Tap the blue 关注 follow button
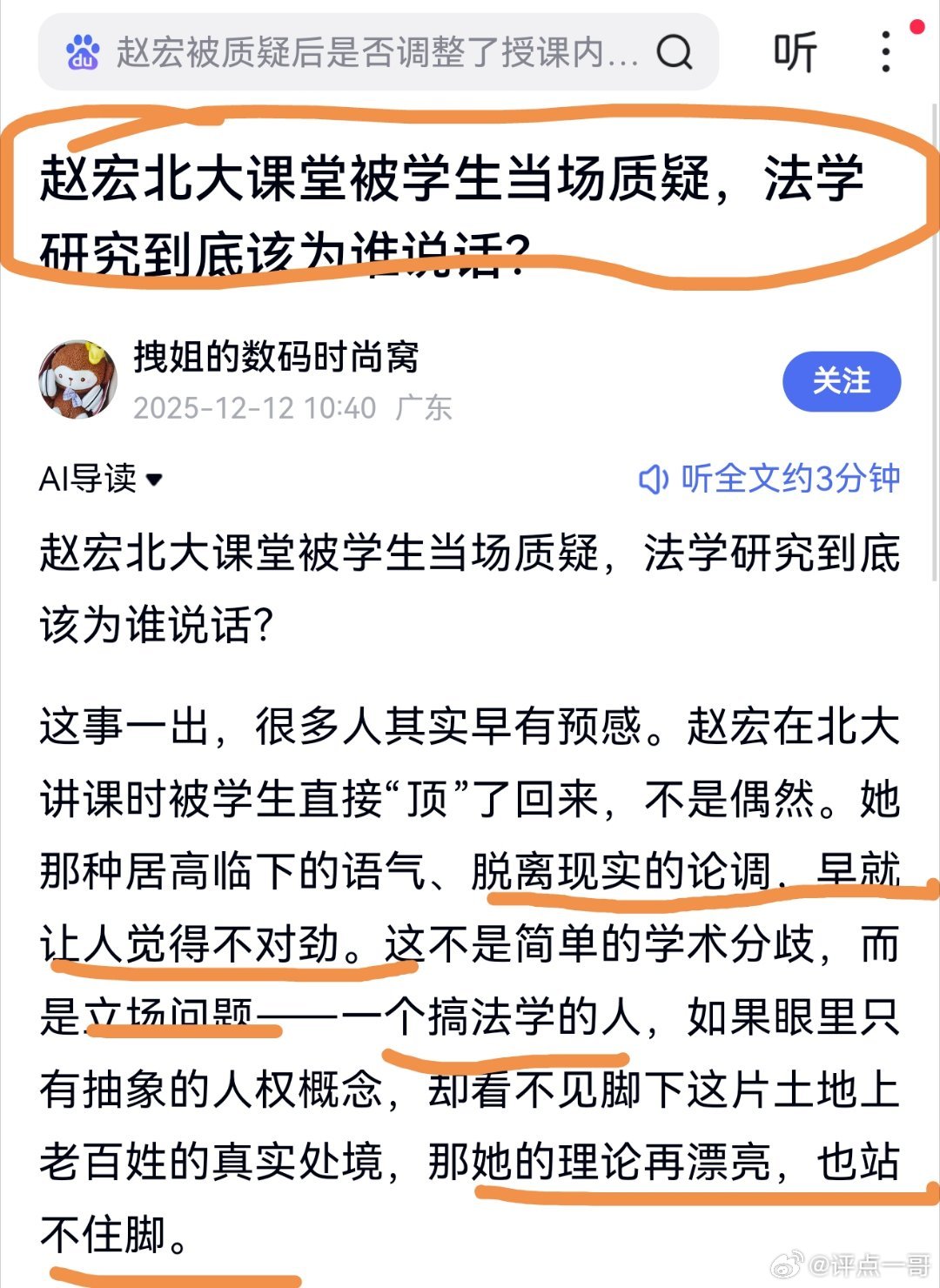This screenshot has height=1288, width=940. pyautogui.click(x=842, y=379)
